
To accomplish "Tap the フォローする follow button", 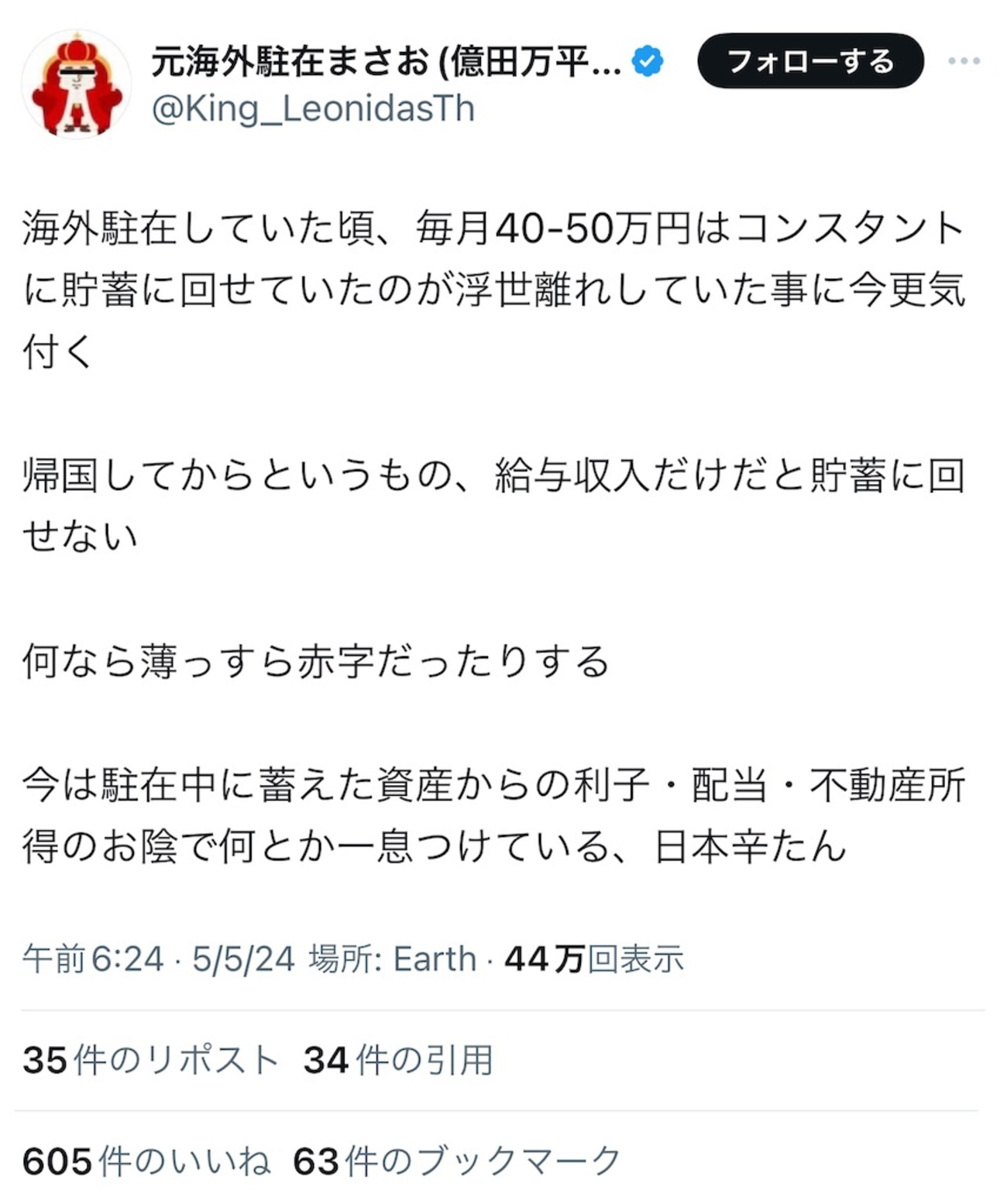I will click(x=809, y=61).
